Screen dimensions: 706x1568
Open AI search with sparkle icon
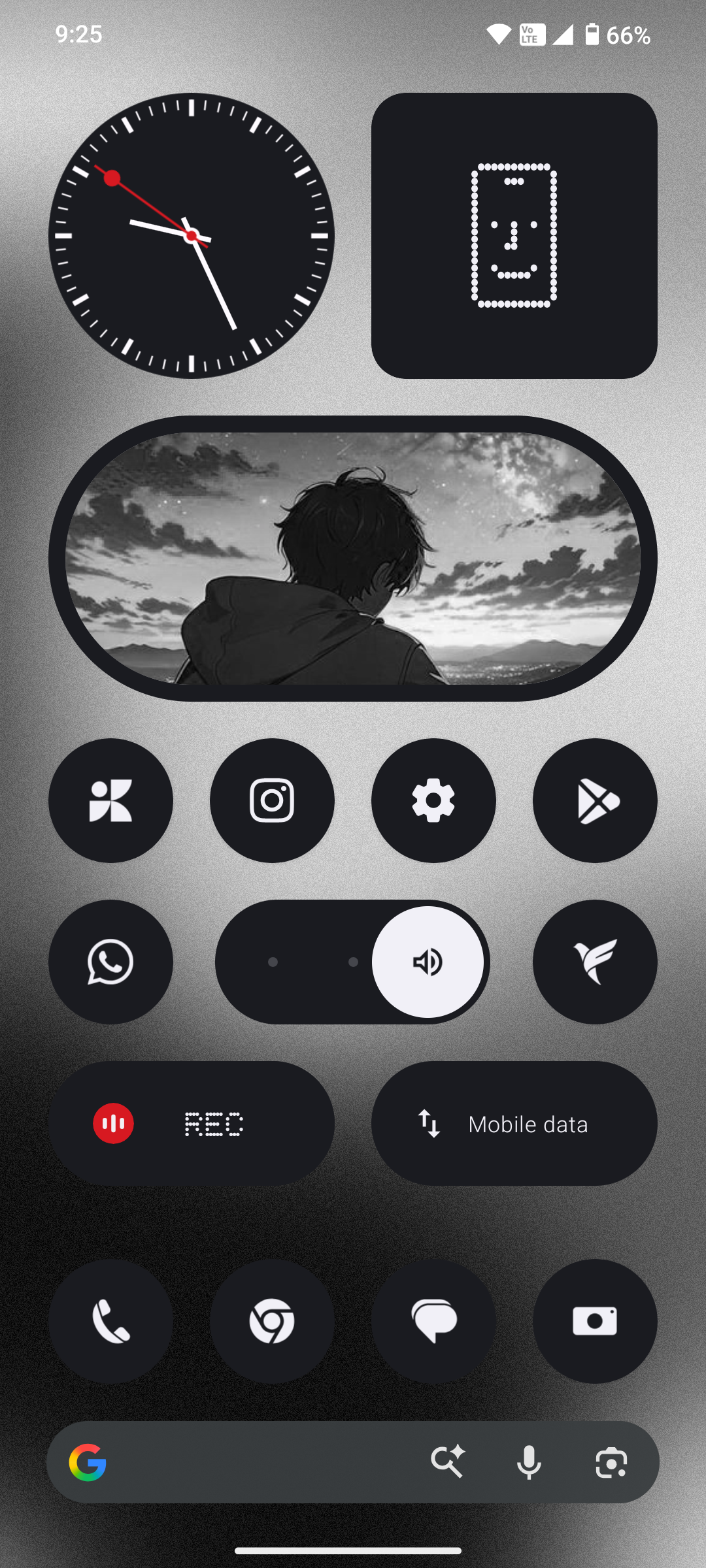point(448,1462)
